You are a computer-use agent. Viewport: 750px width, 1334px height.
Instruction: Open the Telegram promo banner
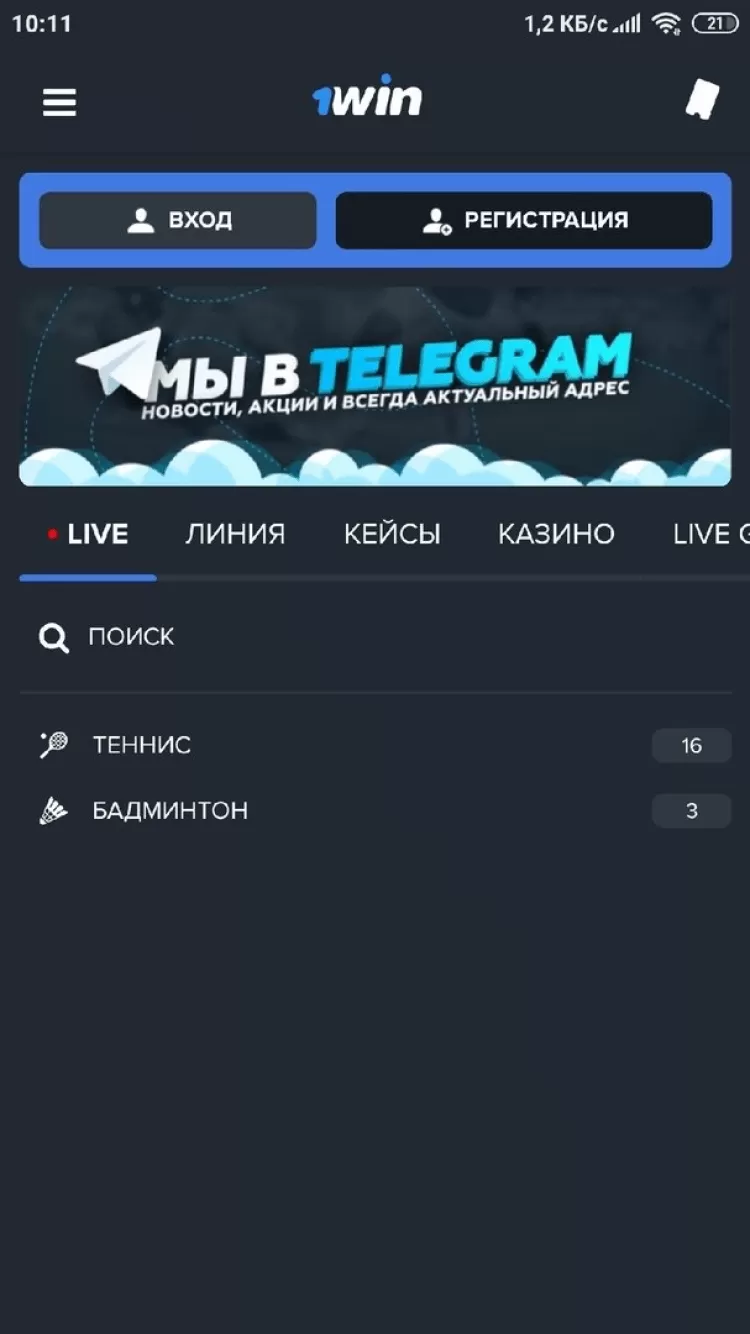tap(375, 387)
